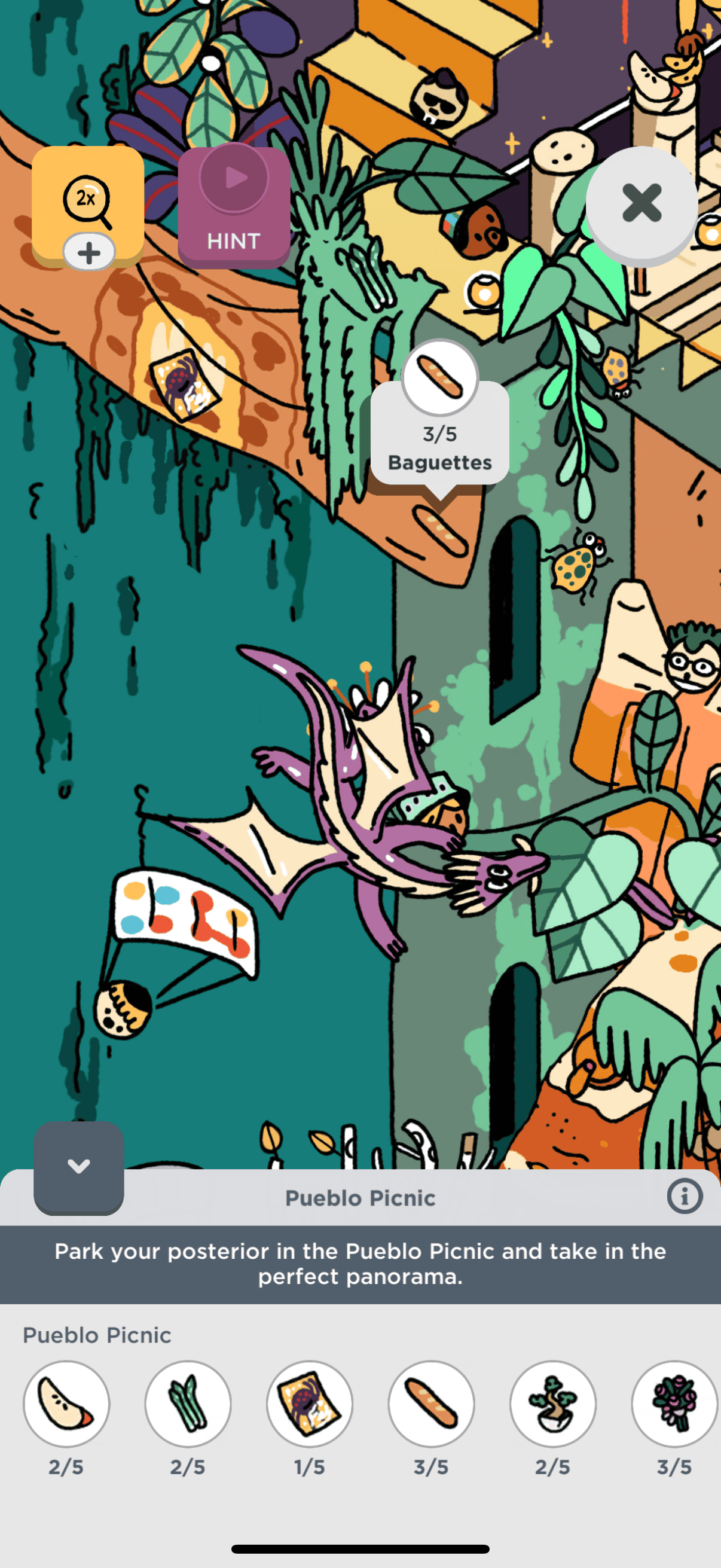This screenshot has height=1568, width=721.
Task: Use the HINT button
Action: point(234,207)
